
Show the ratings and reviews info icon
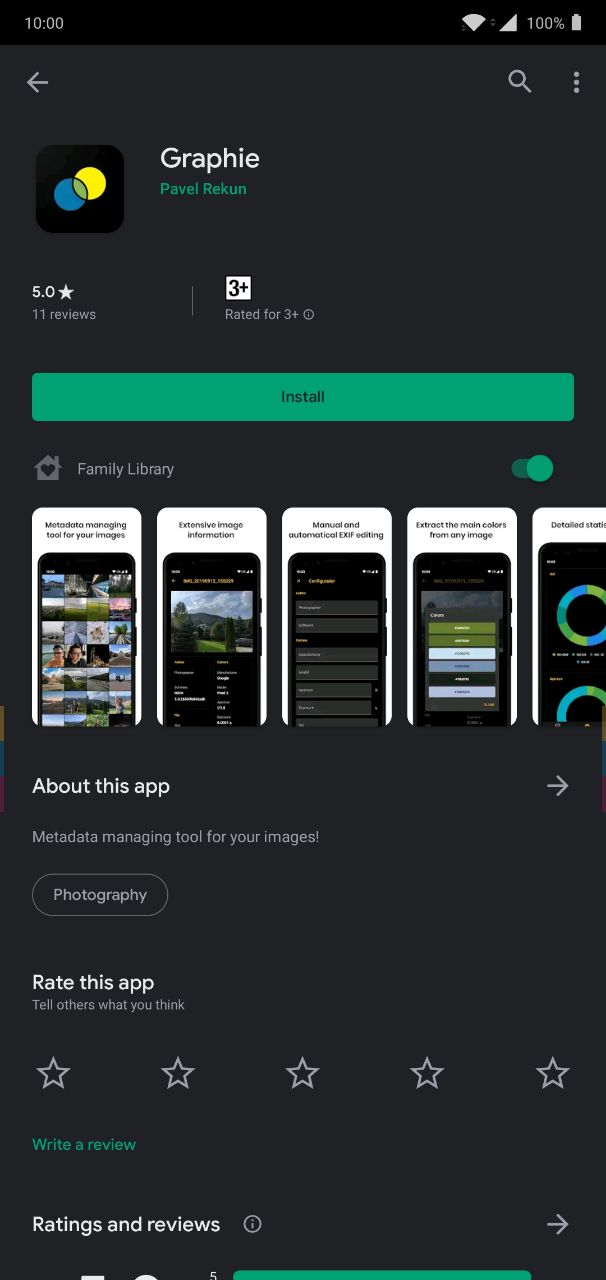pyautogui.click(x=253, y=1224)
